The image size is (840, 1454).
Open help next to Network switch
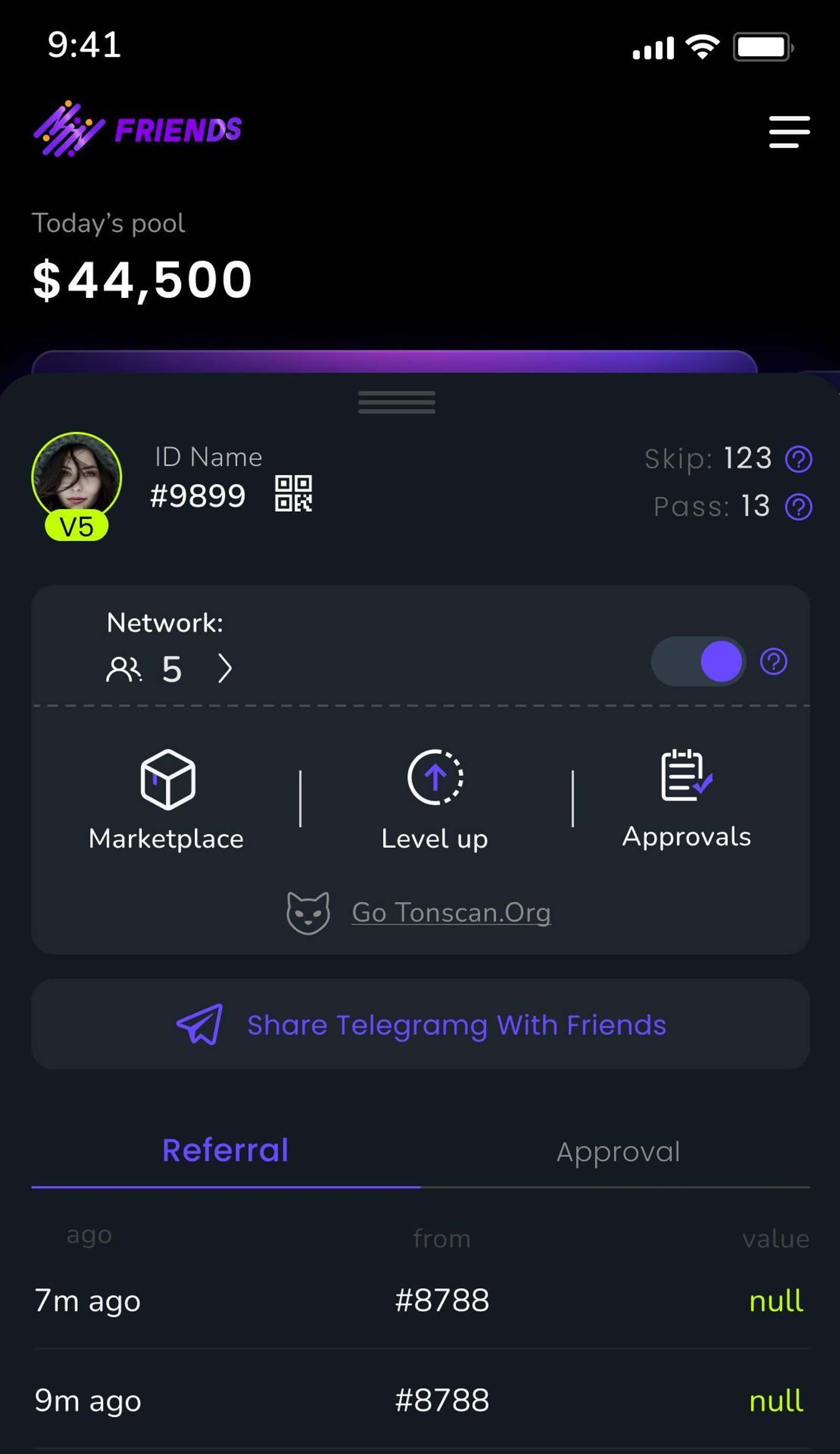pos(773,661)
